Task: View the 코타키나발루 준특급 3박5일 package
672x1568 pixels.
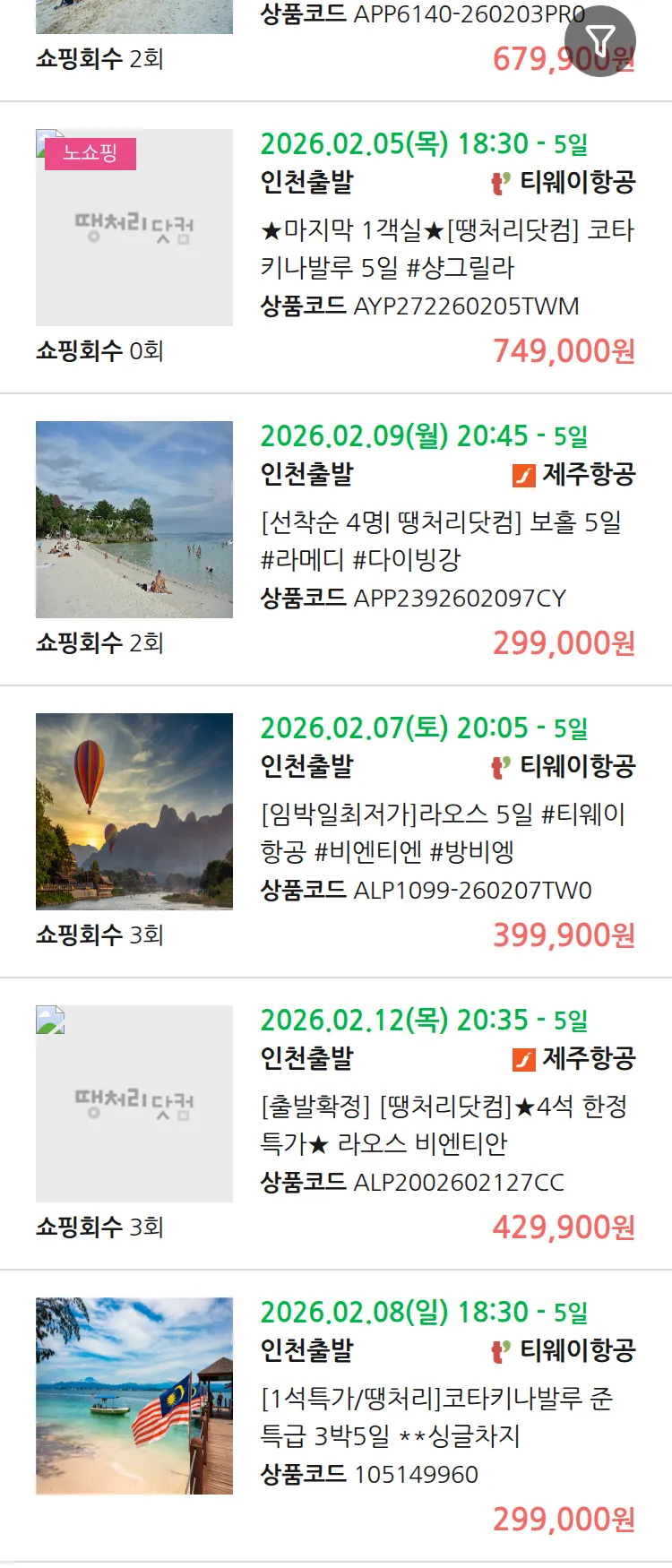Action: pyautogui.click(x=436, y=1417)
